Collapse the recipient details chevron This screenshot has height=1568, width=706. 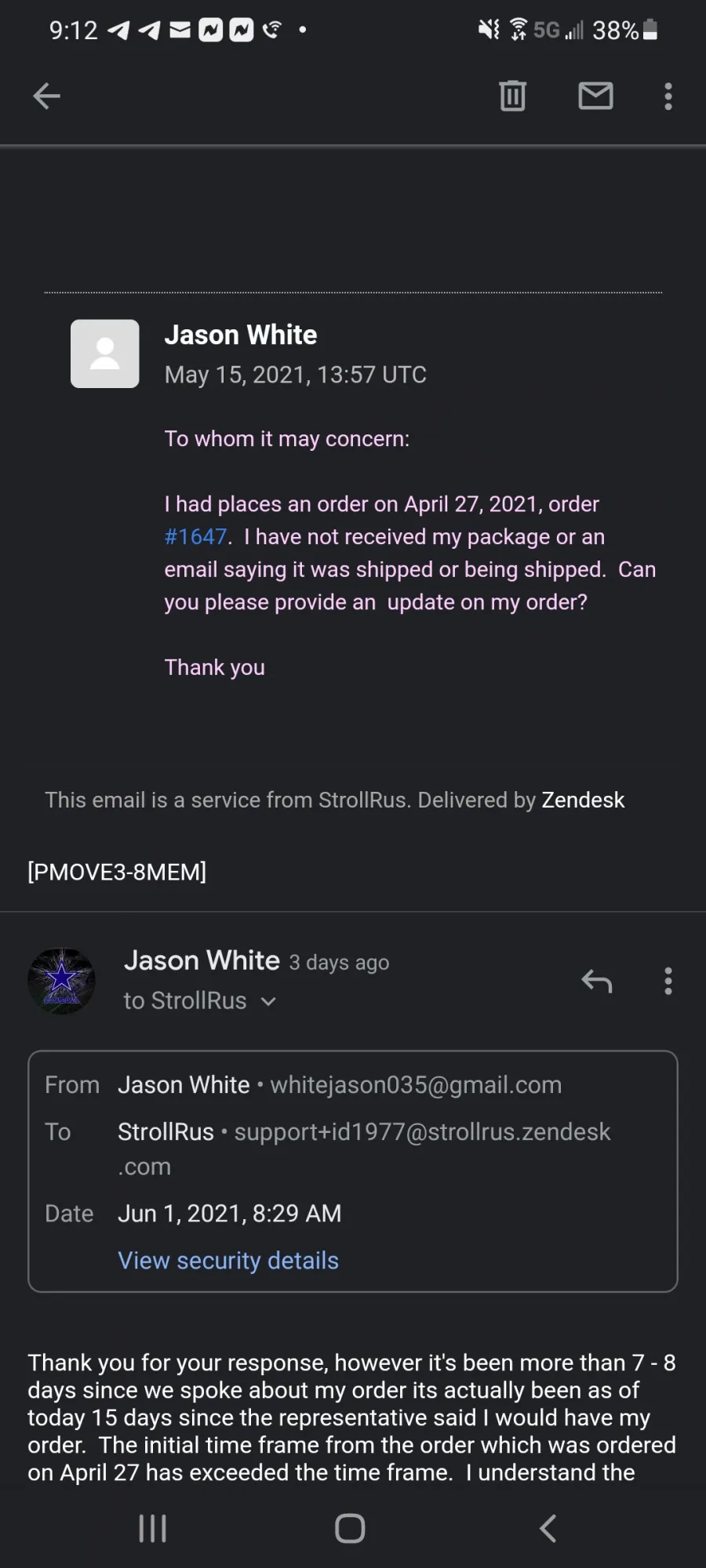[268, 1001]
